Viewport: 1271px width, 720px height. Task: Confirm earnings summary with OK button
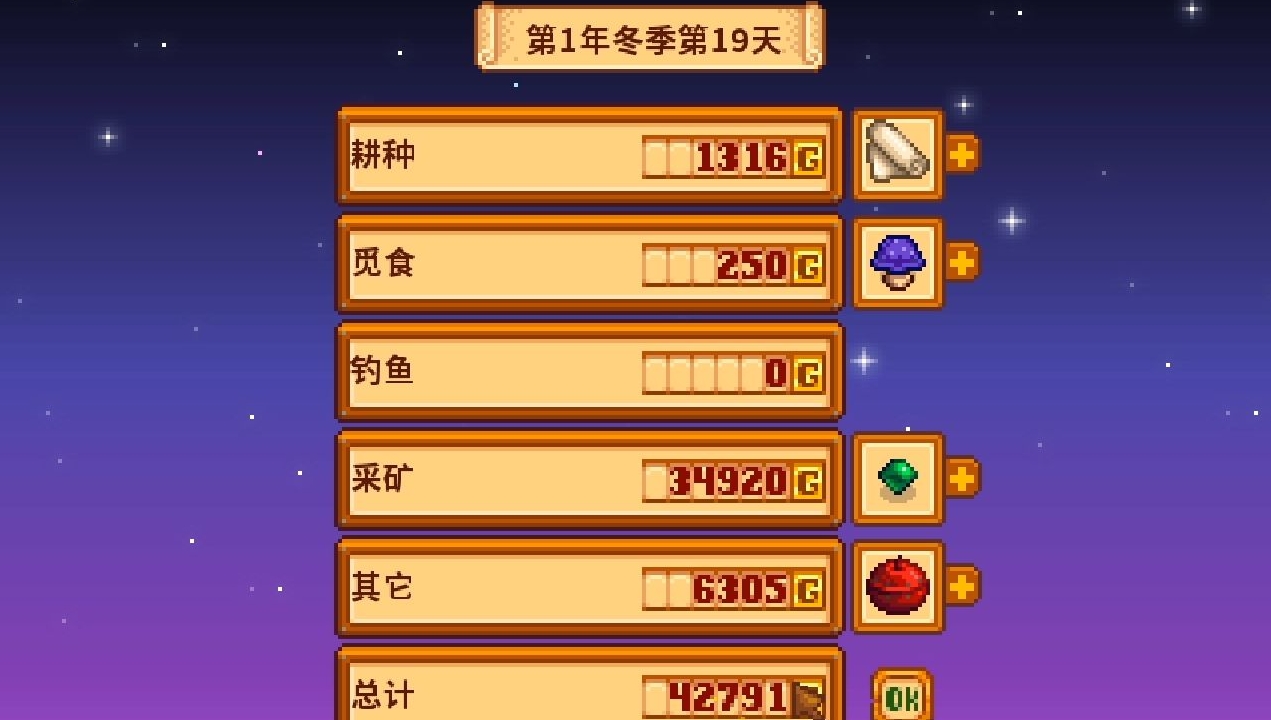[x=902, y=697]
